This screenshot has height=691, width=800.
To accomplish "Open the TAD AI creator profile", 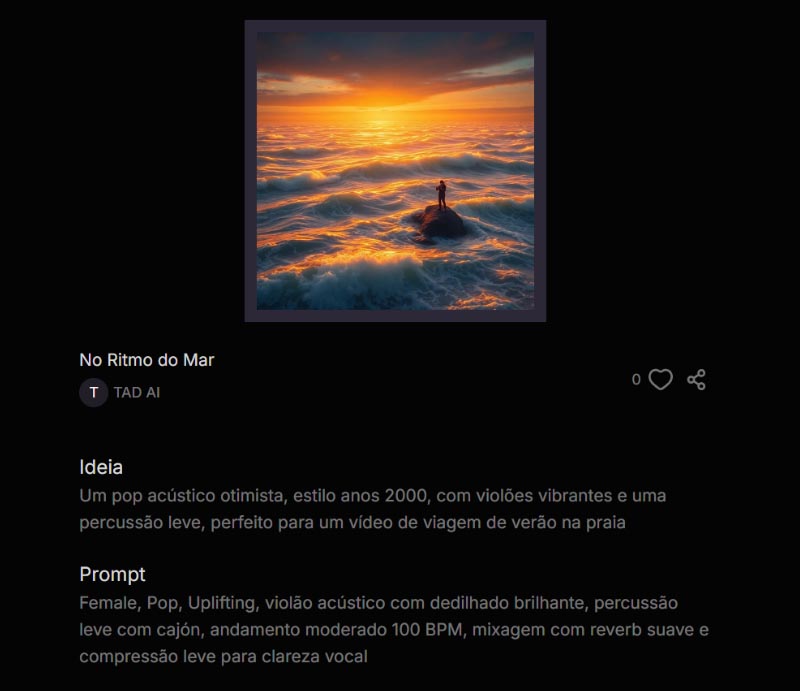I will pos(136,393).
